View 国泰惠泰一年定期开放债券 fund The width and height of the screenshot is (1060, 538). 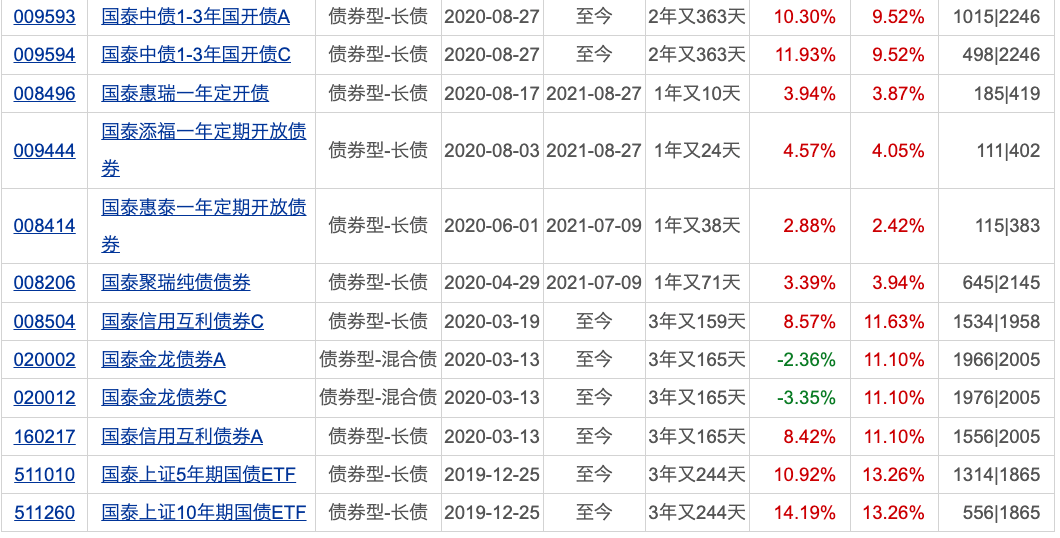(x=204, y=208)
